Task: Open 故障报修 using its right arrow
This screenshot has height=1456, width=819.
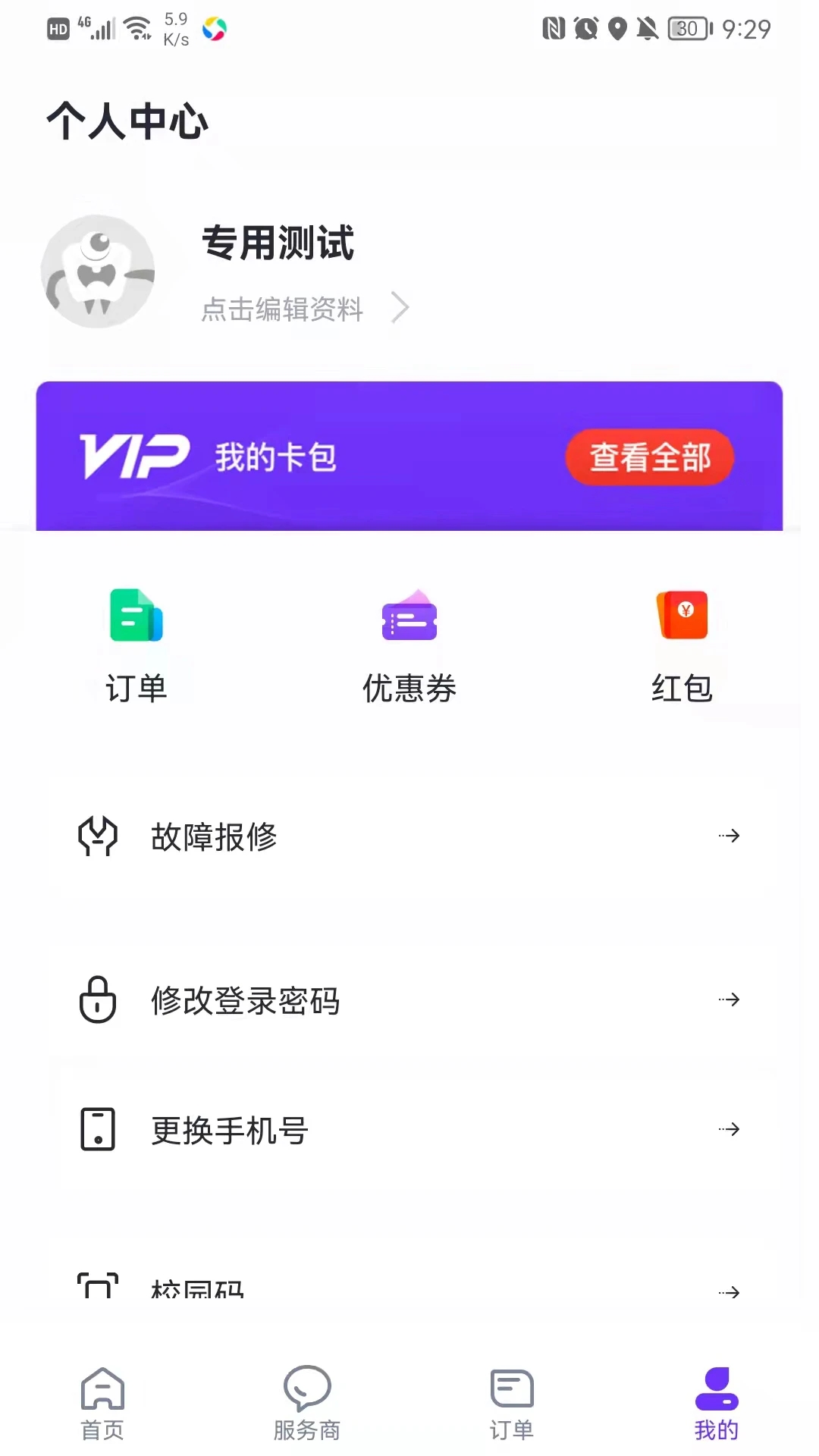Action: [729, 836]
